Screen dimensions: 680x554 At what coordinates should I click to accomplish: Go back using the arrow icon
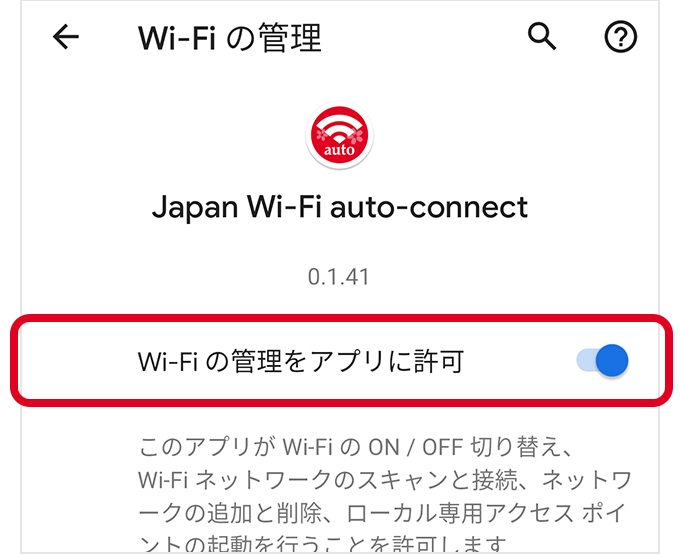(x=66, y=38)
